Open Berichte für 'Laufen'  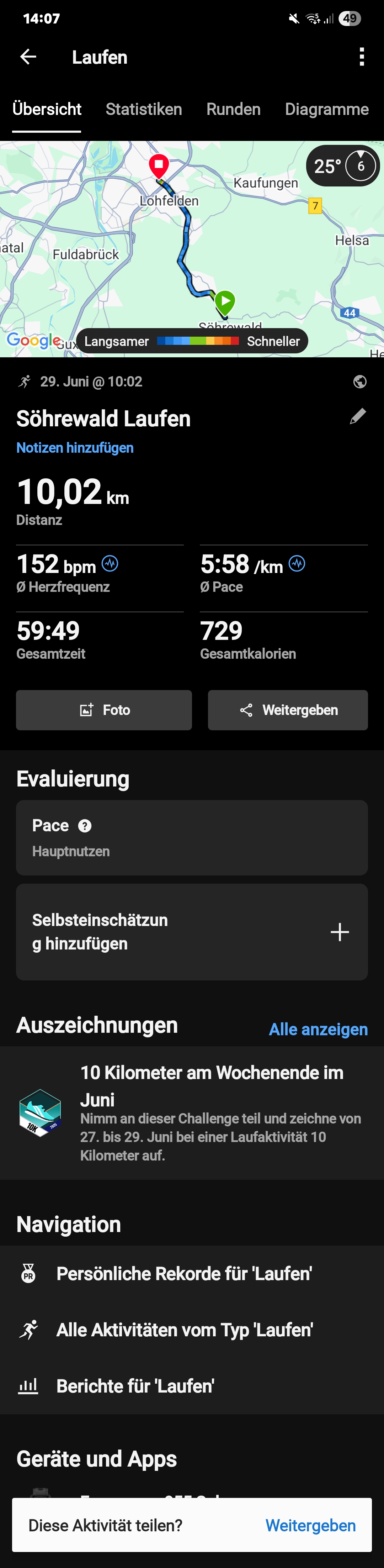135,1386
